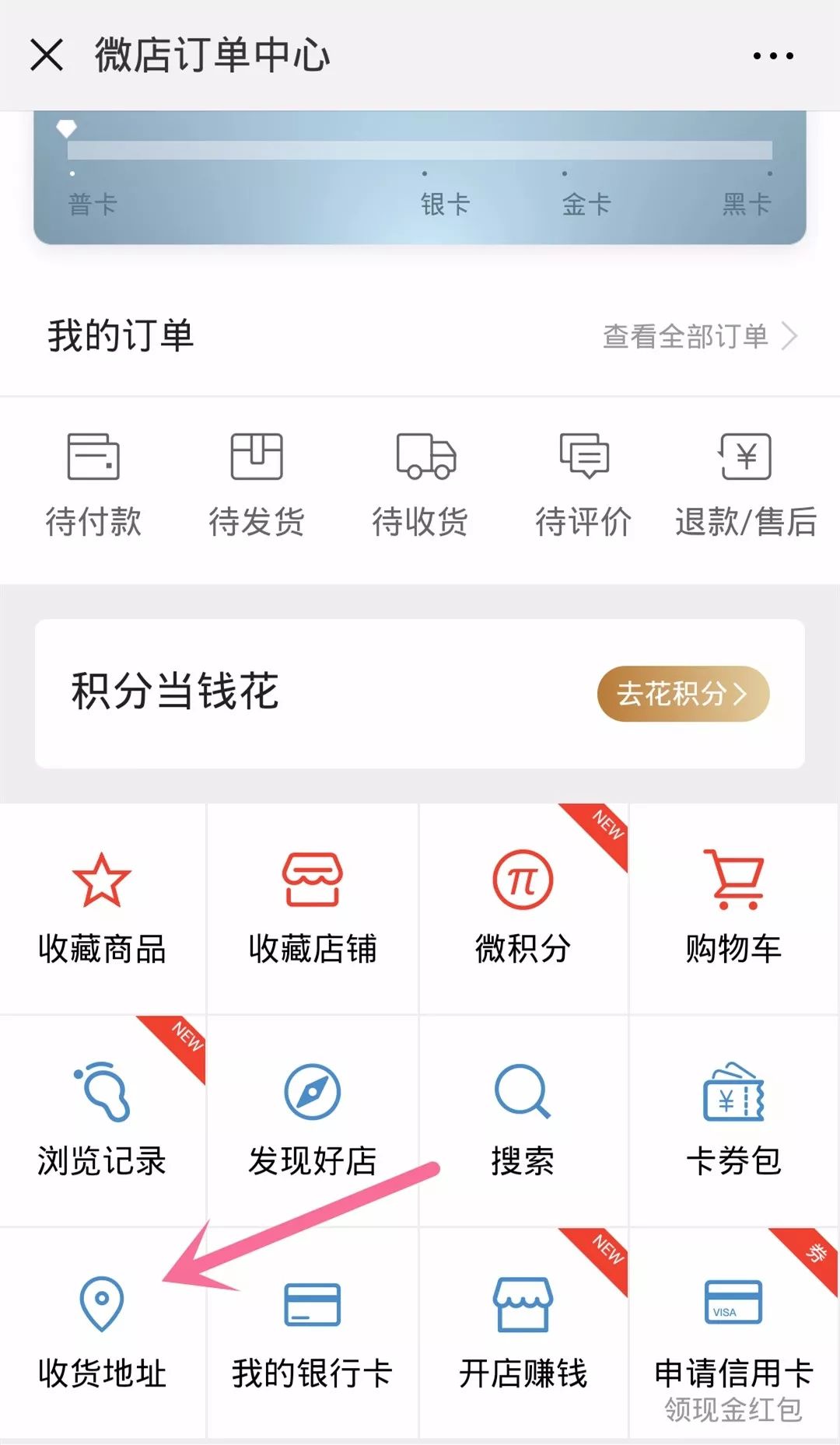Open the 购物车 shopping cart
The height and width of the screenshot is (1445, 840).
pos(733,908)
